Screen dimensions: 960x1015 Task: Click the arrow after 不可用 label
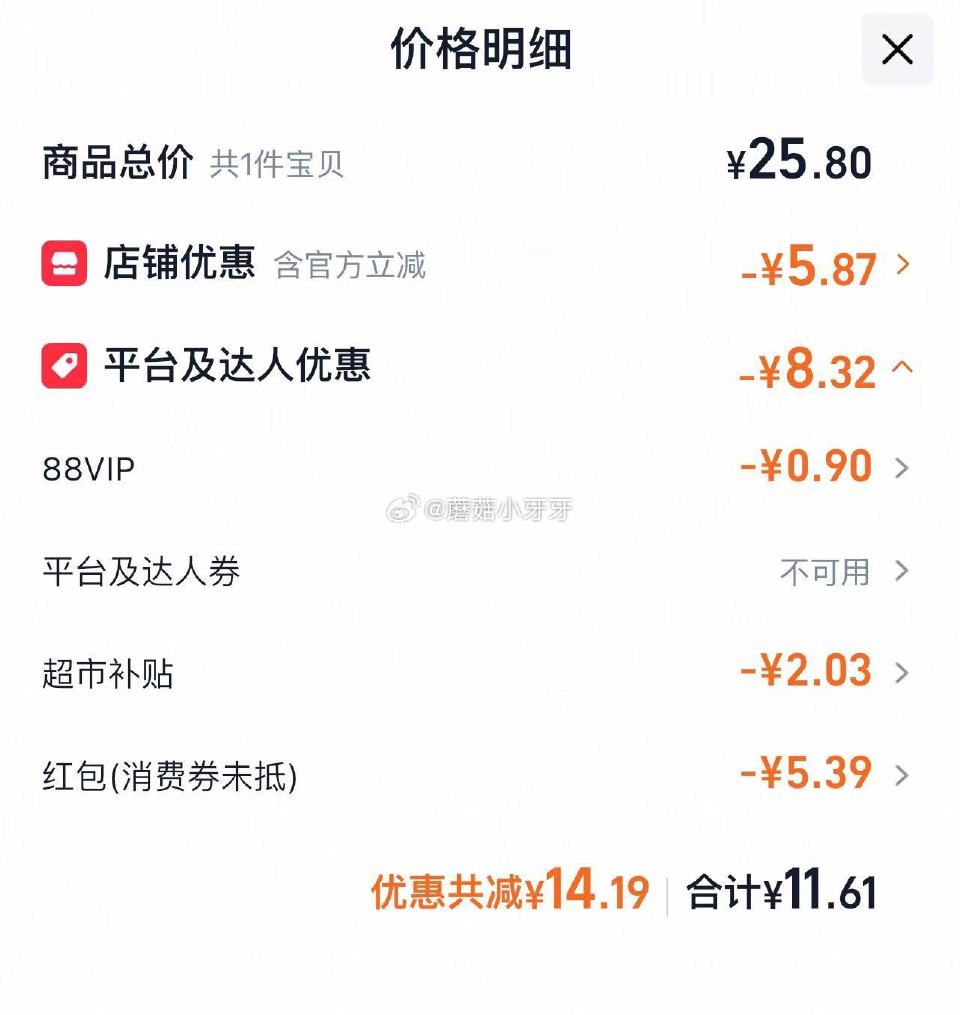903,570
